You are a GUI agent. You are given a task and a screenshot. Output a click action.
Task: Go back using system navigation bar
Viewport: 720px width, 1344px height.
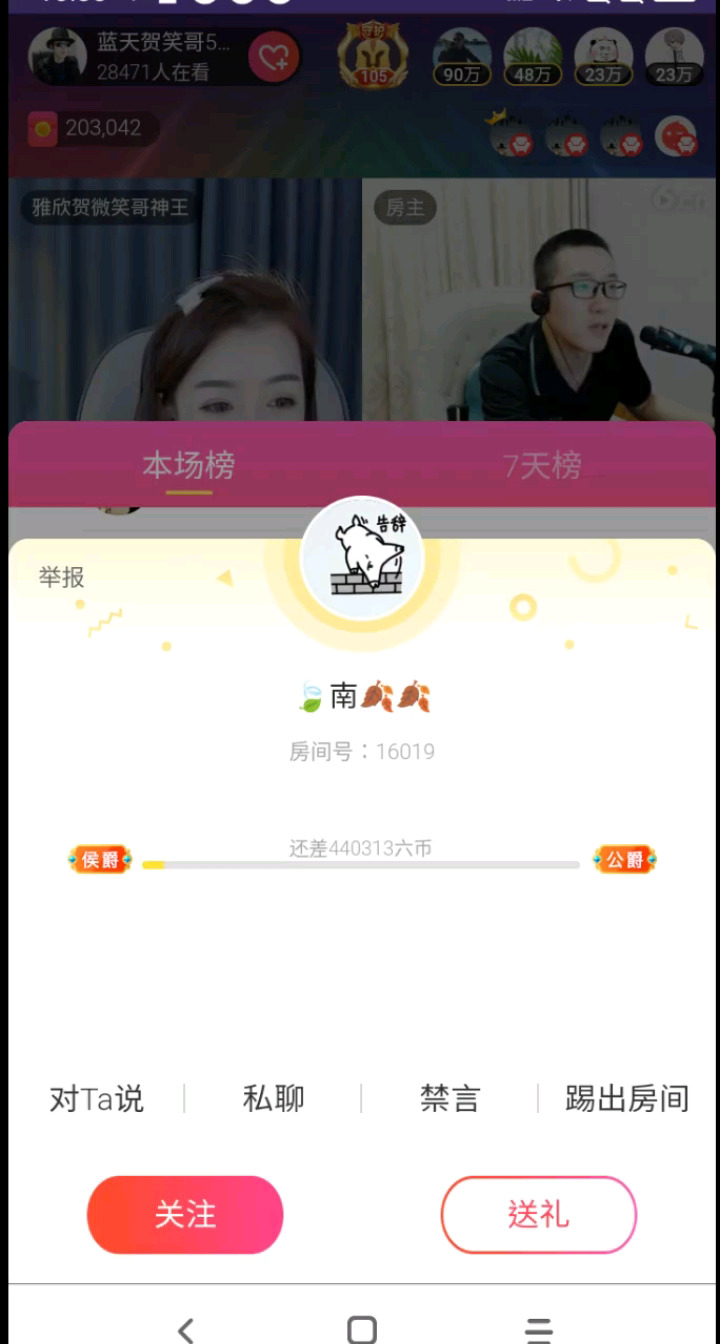click(x=185, y=1329)
